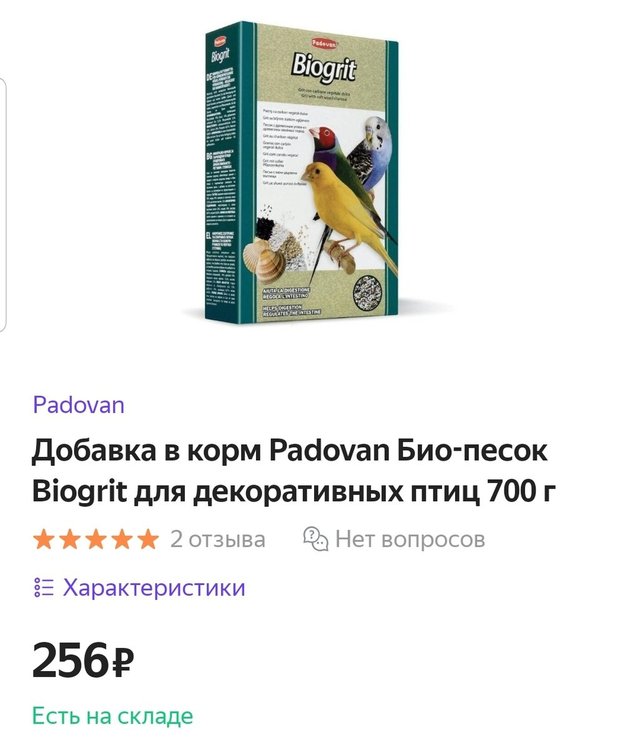The width and height of the screenshot is (640, 750).
Task: Open Нет вопросов questions section
Action: tap(394, 540)
